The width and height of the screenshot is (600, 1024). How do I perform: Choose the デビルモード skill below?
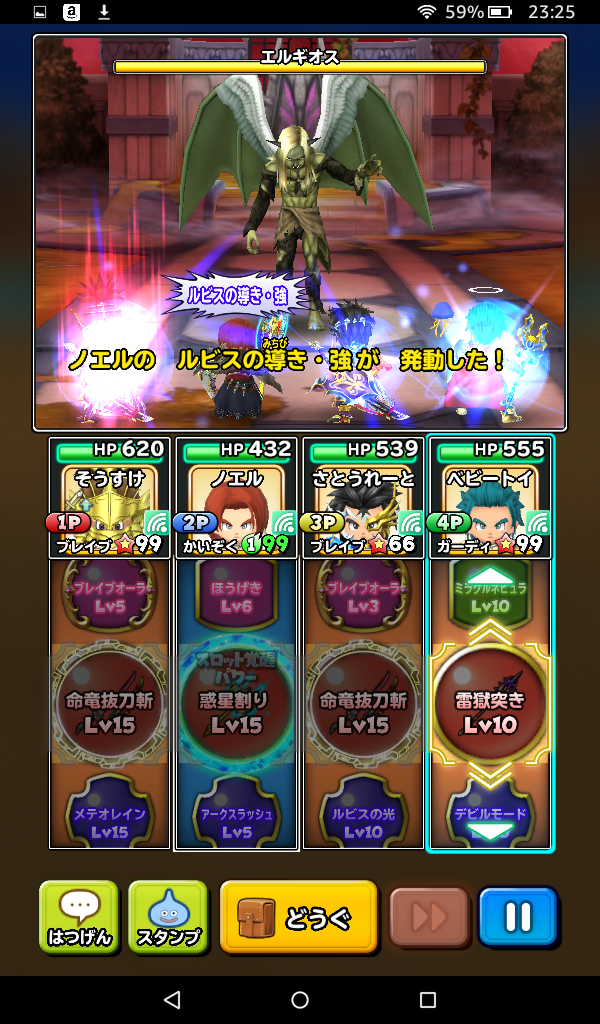[490, 818]
